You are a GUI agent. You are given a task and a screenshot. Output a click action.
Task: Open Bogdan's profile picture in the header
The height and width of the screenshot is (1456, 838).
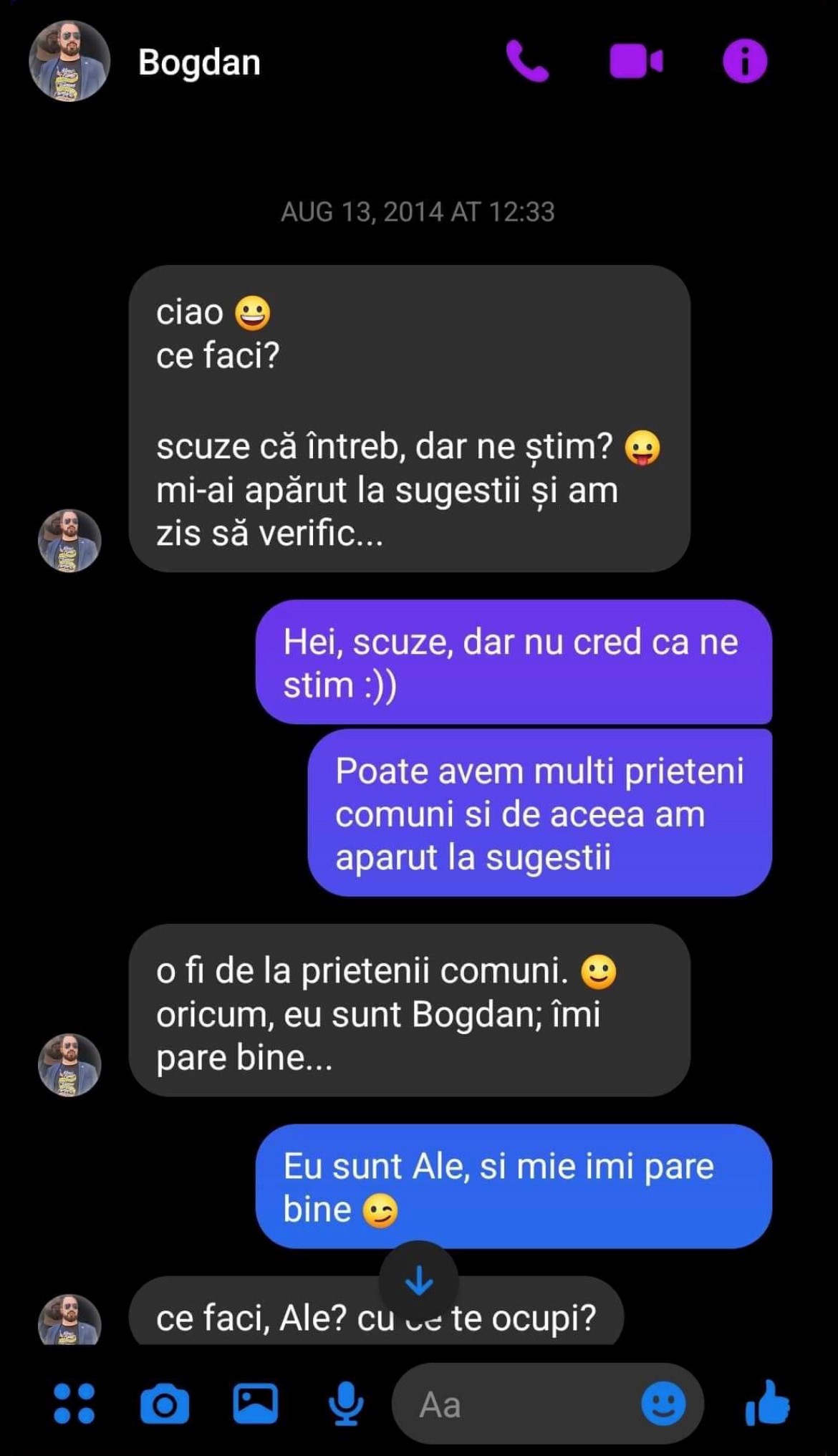click(69, 62)
